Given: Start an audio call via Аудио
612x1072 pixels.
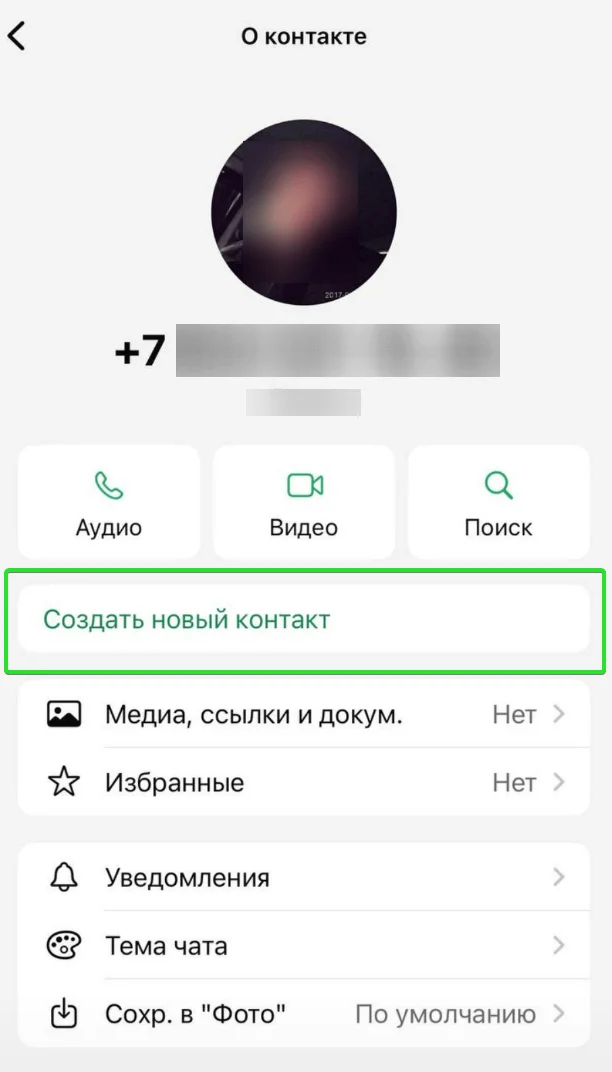Looking at the screenshot, I should click(x=109, y=502).
